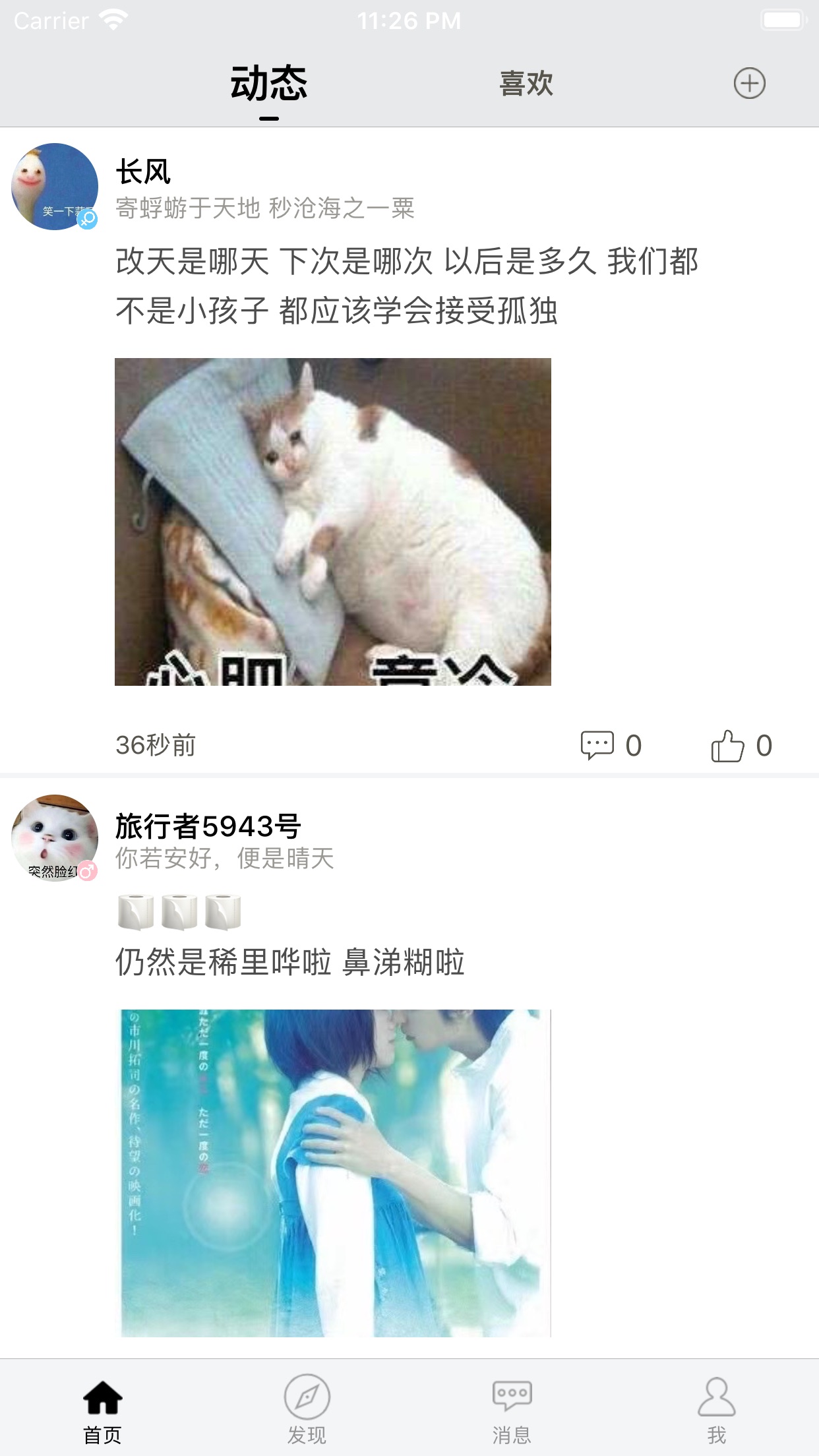819x1456 pixels.
Task: Switch to the 喜欢 tab
Action: tap(526, 84)
